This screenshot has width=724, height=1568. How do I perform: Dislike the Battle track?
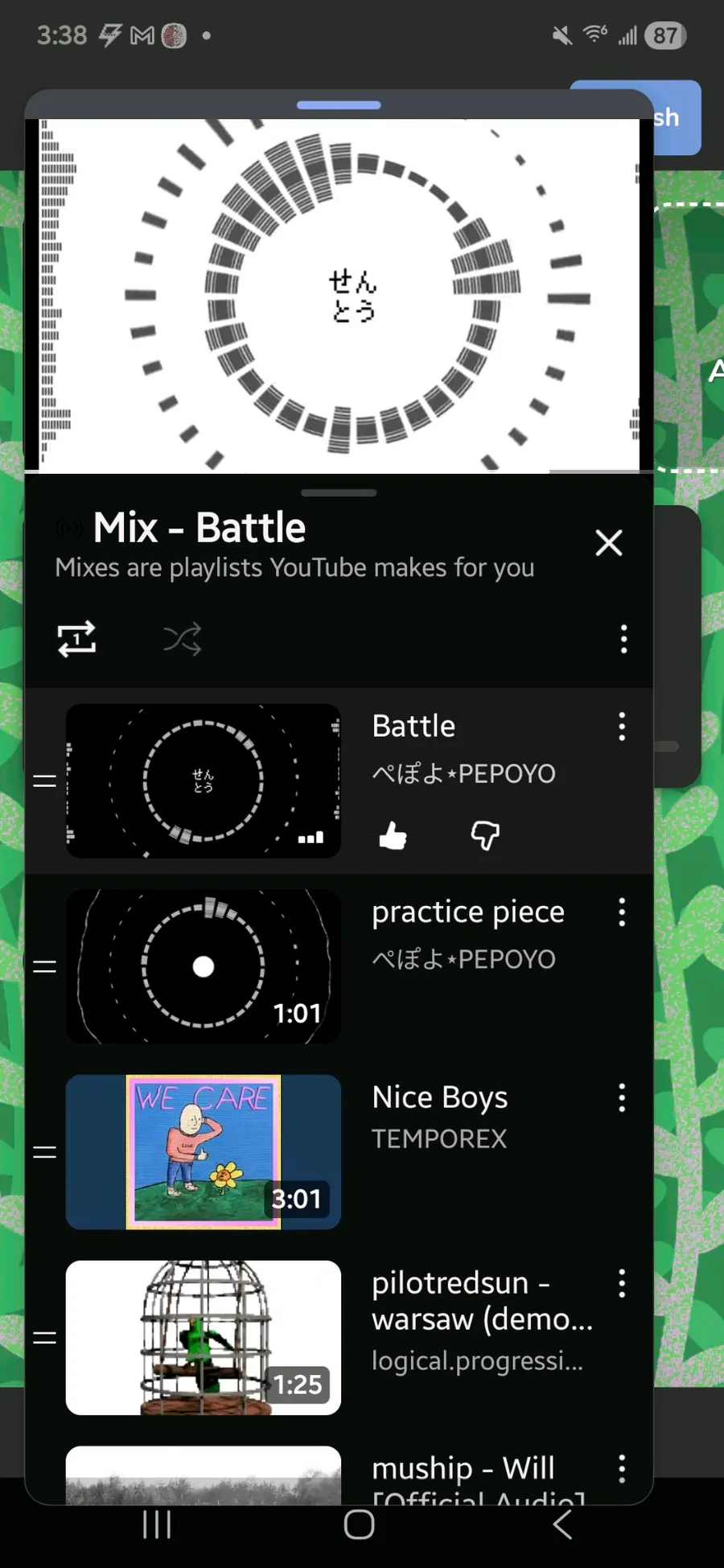(485, 836)
